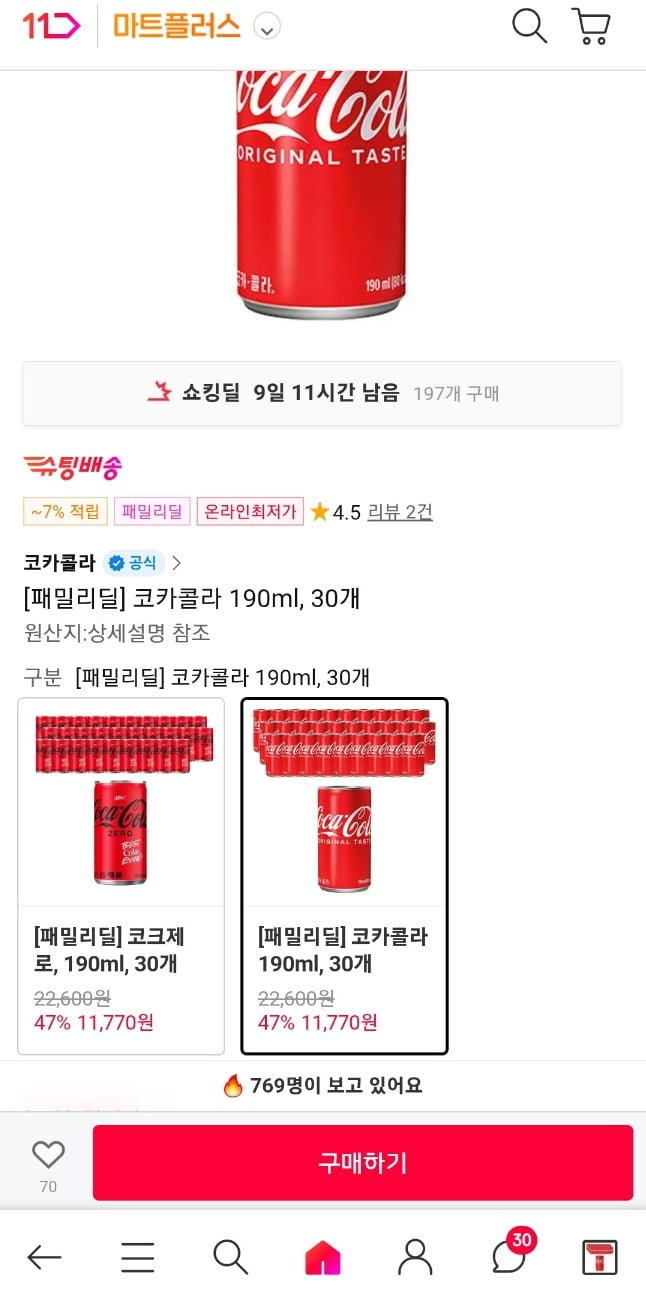Go back with the arrow
This screenshot has height=1300, width=646.
click(44, 1257)
